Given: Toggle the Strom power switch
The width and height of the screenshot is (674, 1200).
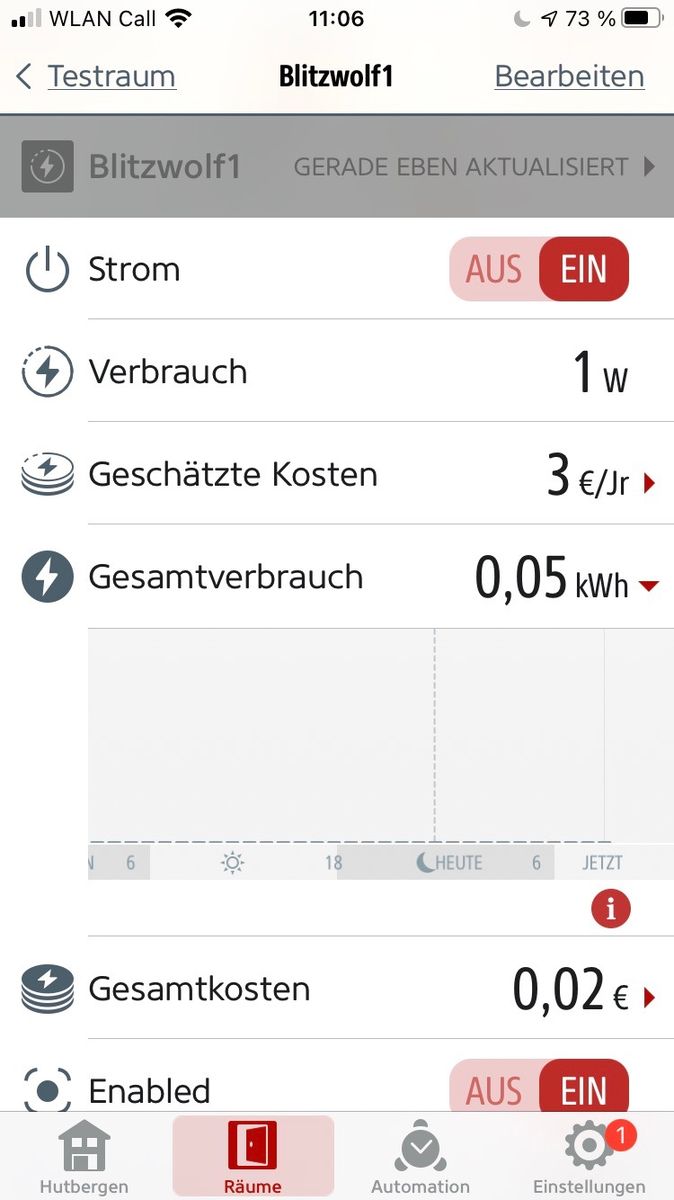Looking at the screenshot, I should pyautogui.click(x=539, y=269).
